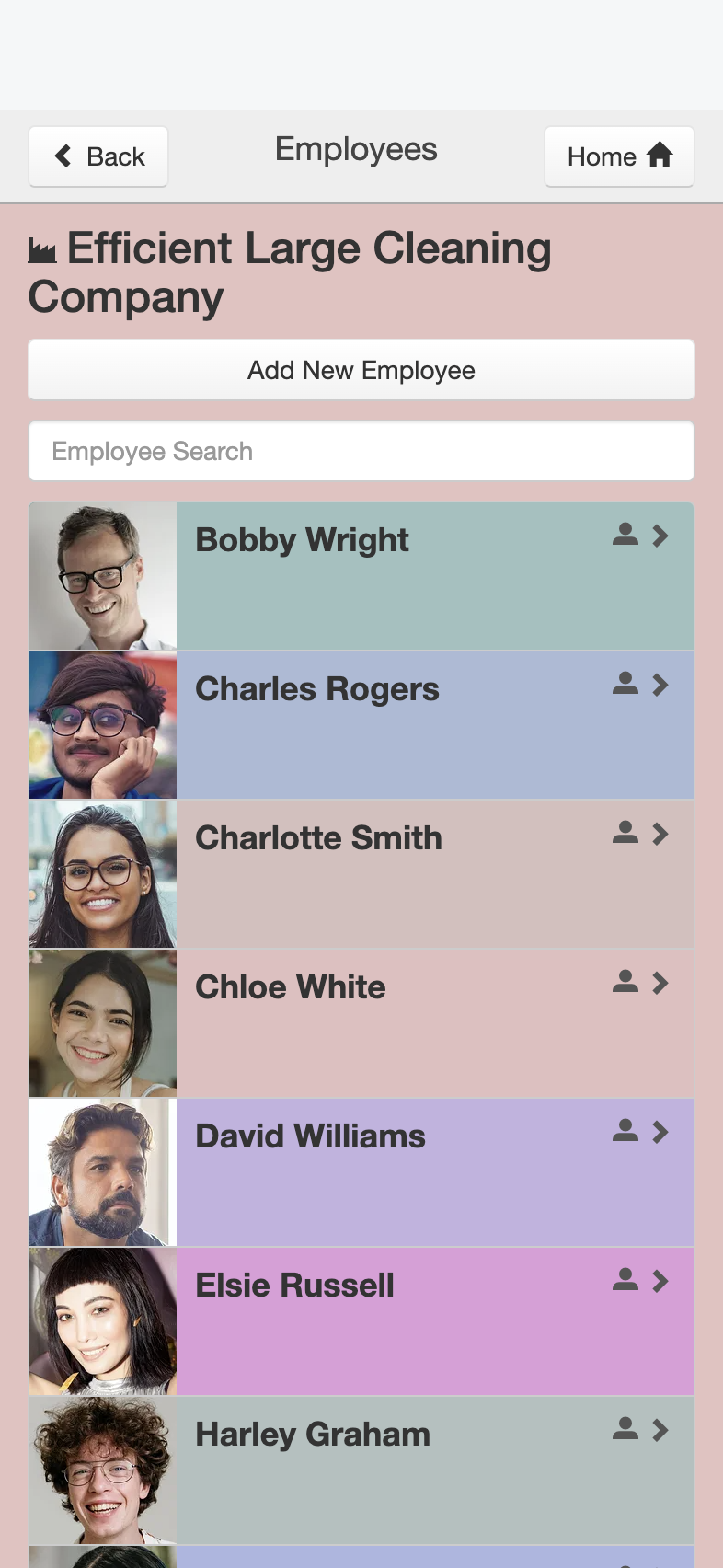Open Harley Graham's employee record
This screenshot has height=1568, width=723.
361,1470
